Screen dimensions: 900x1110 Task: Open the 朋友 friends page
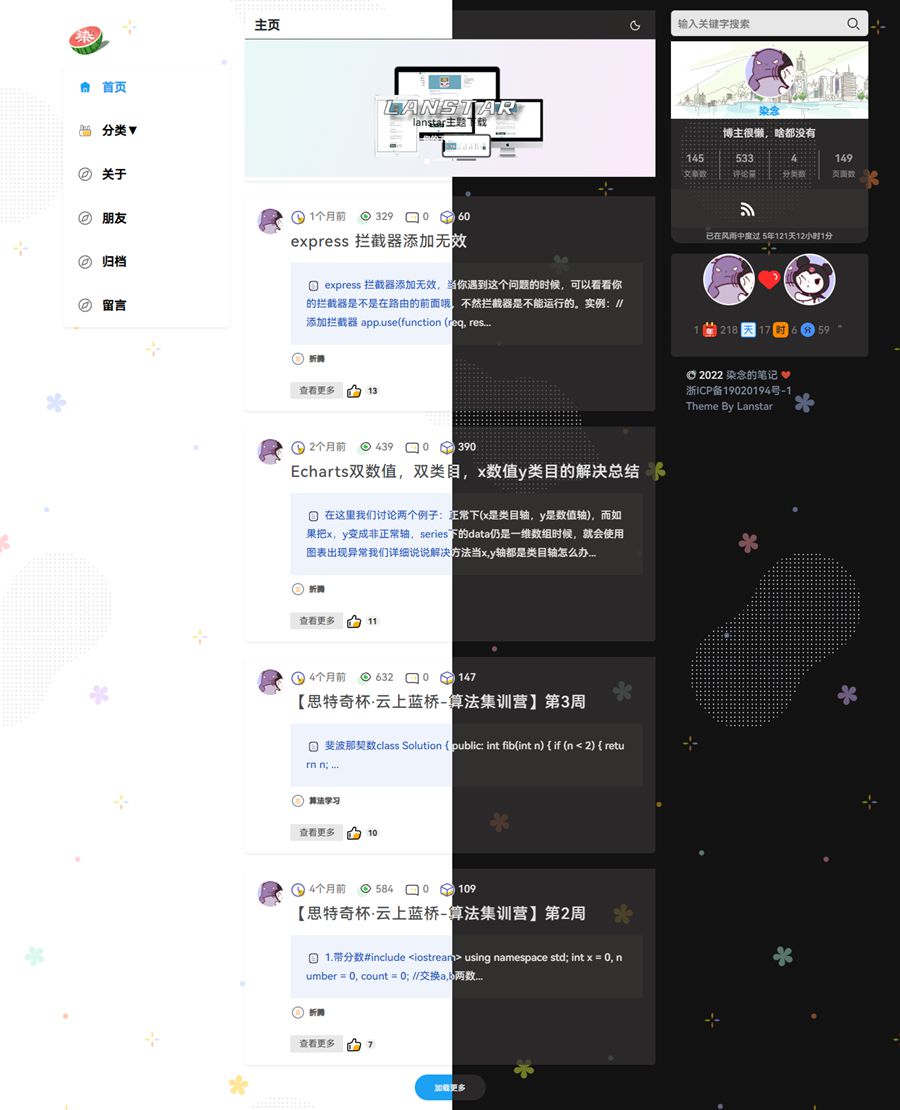pos(114,218)
